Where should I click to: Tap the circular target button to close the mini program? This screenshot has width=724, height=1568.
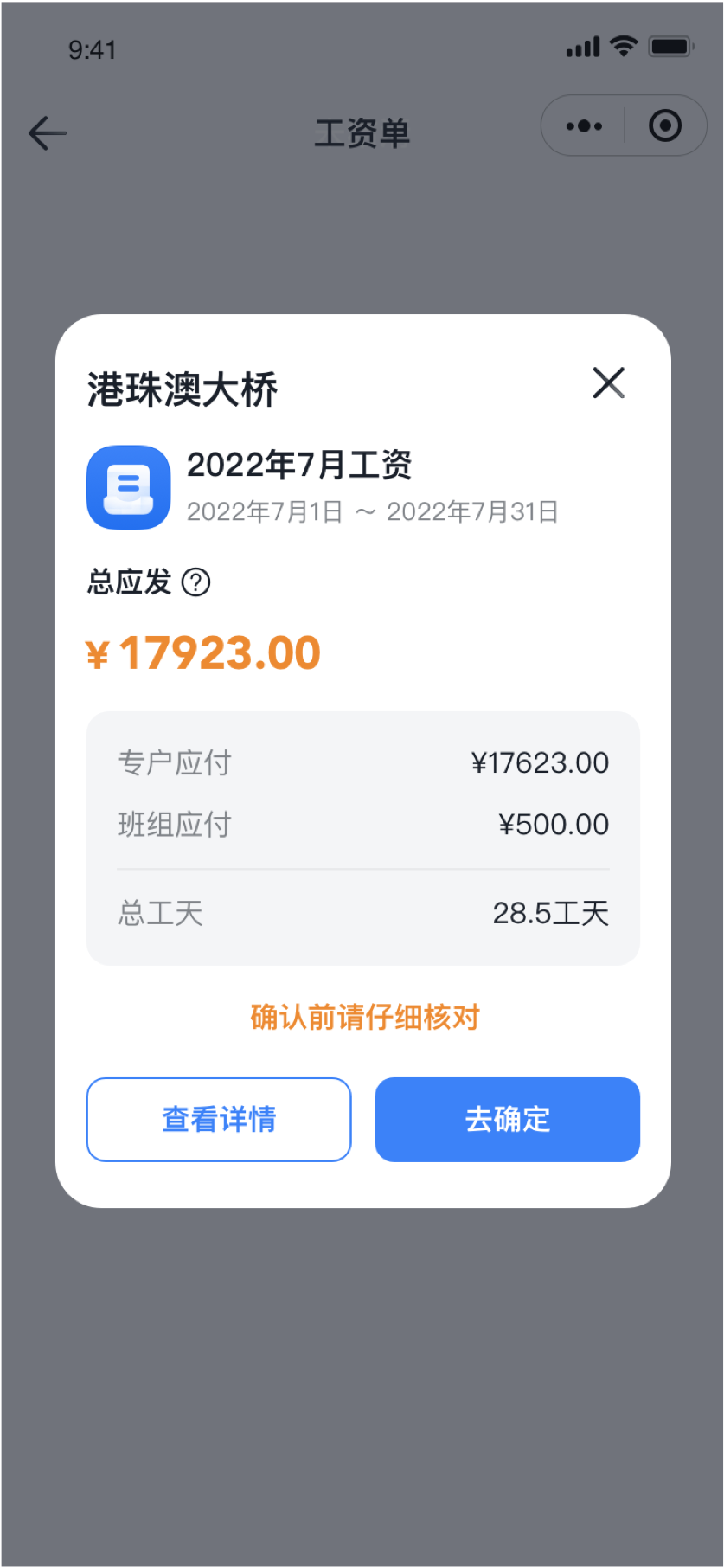[x=665, y=126]
